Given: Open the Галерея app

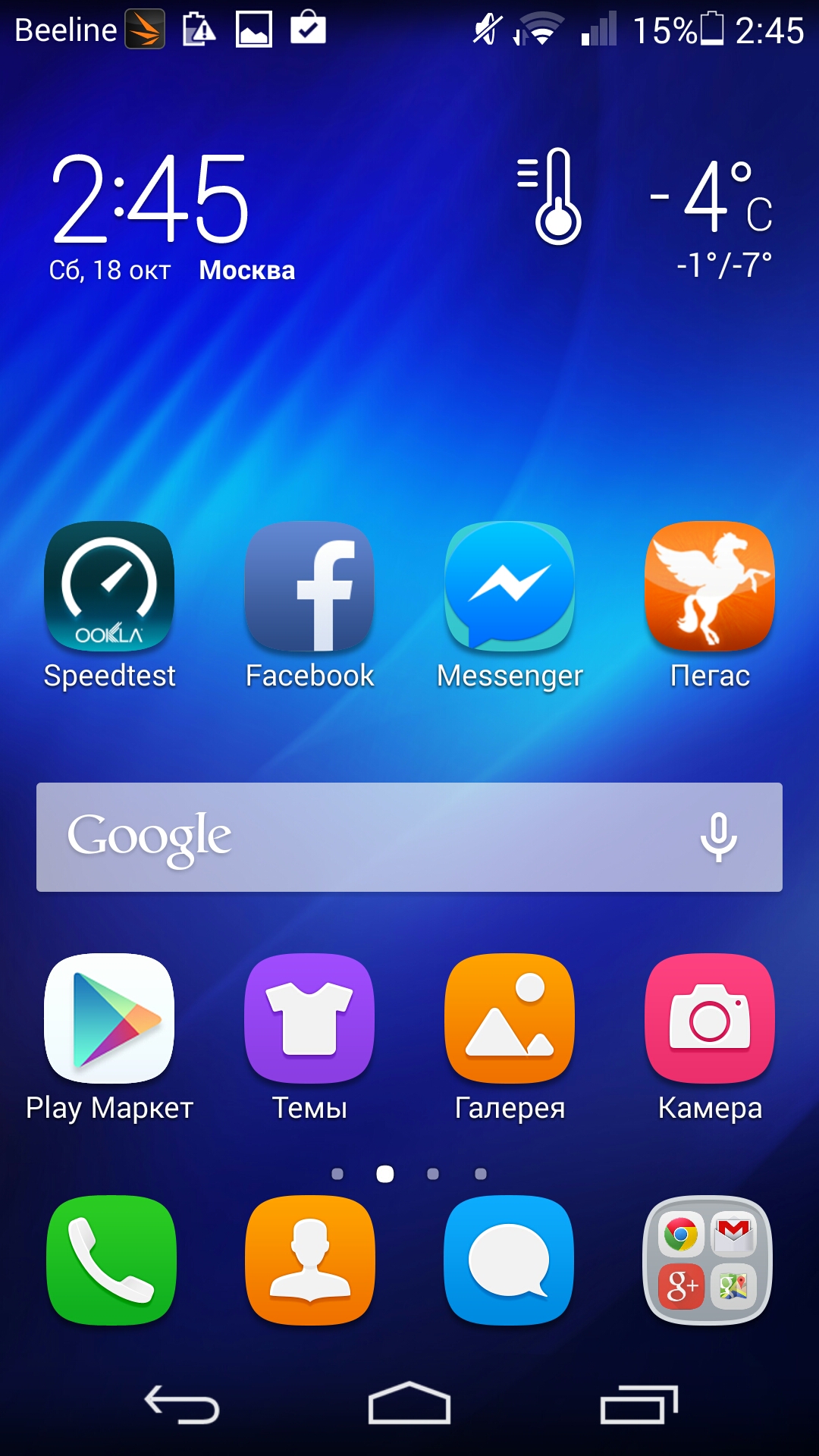Looking at the screenshot, I should click(x=510, y=1018).
